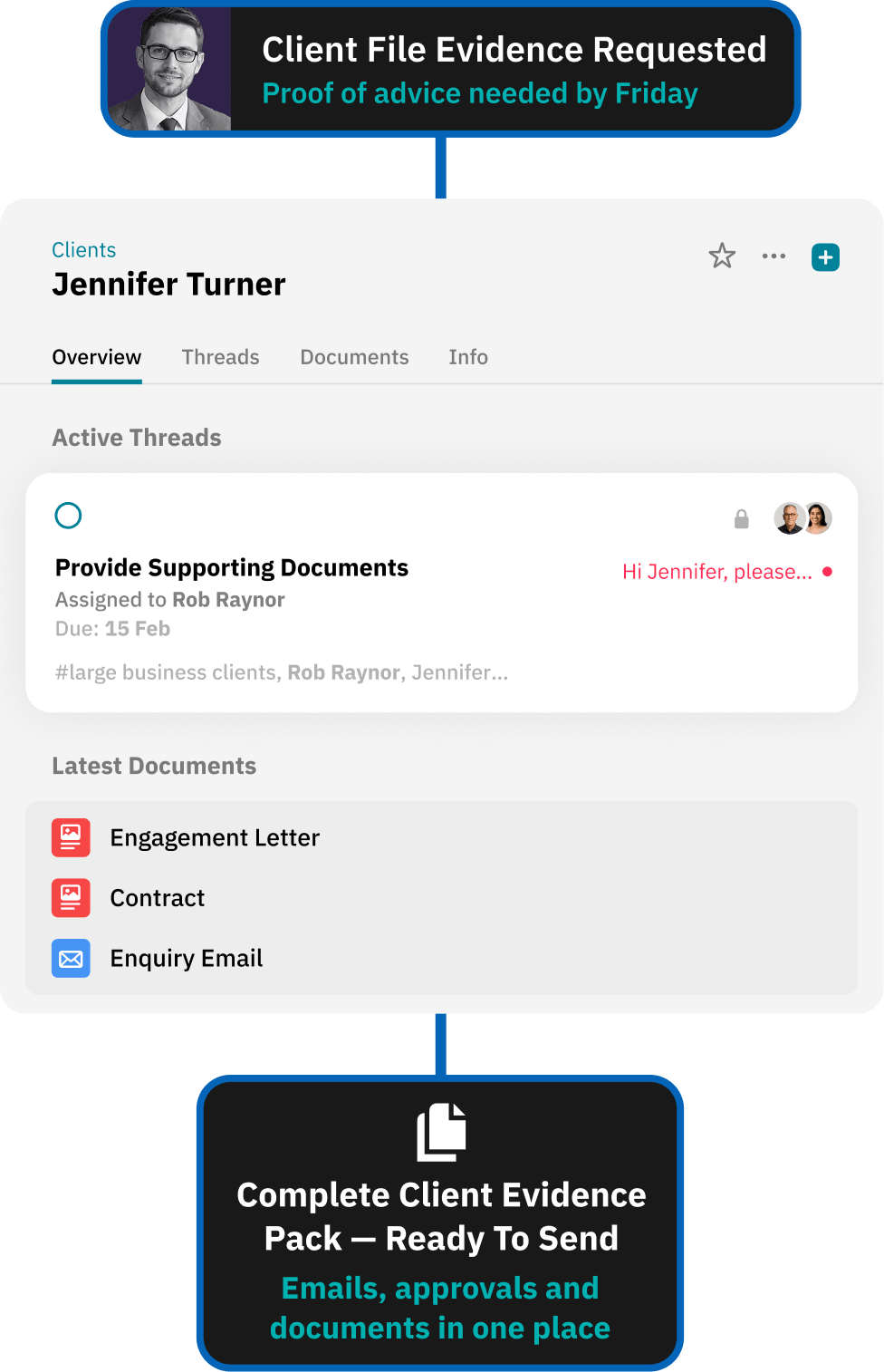Star the Jennifer Turner client record
884x1372 pixels.
point(722,256)
